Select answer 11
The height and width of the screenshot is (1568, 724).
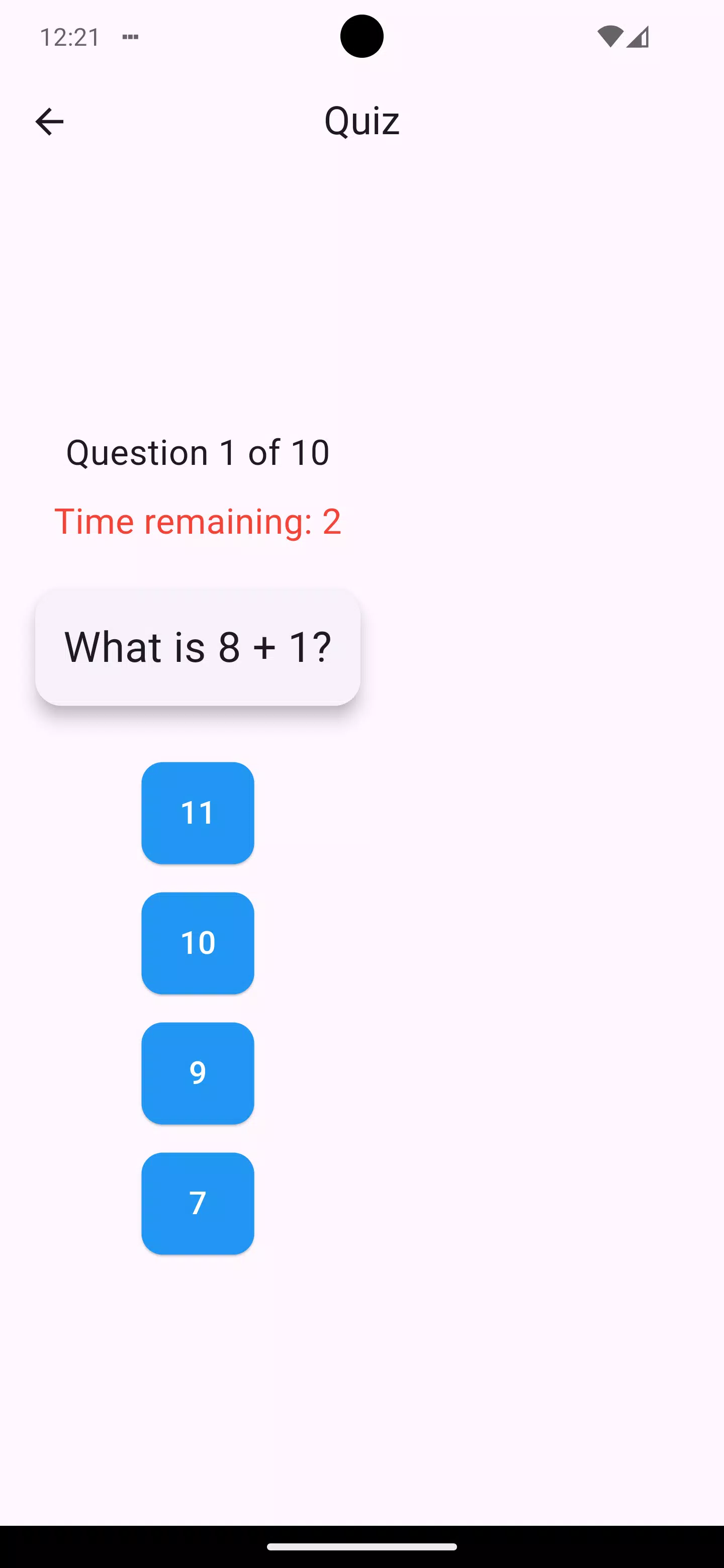pos(197,813)
